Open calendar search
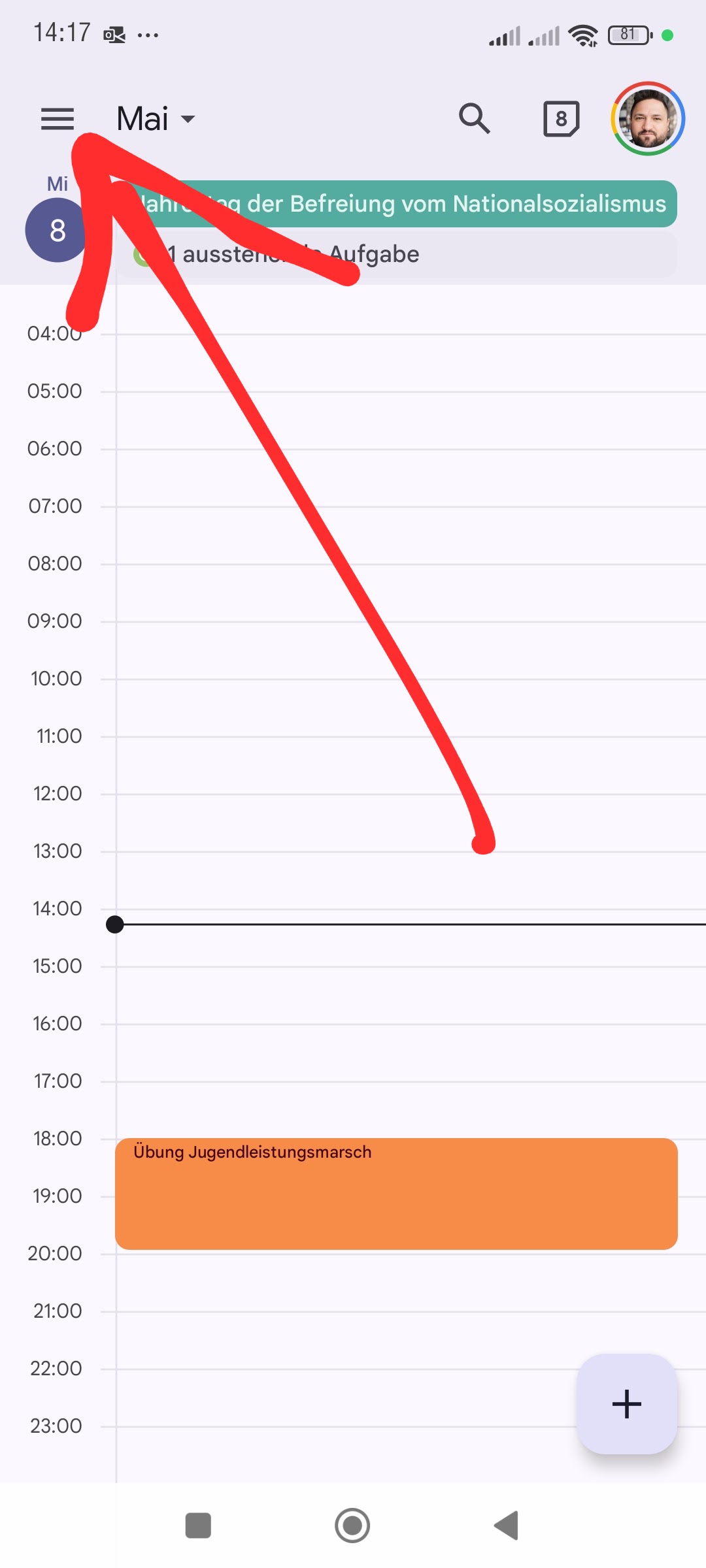Viewport: 706px width, 1568px height. pos(475,119)
